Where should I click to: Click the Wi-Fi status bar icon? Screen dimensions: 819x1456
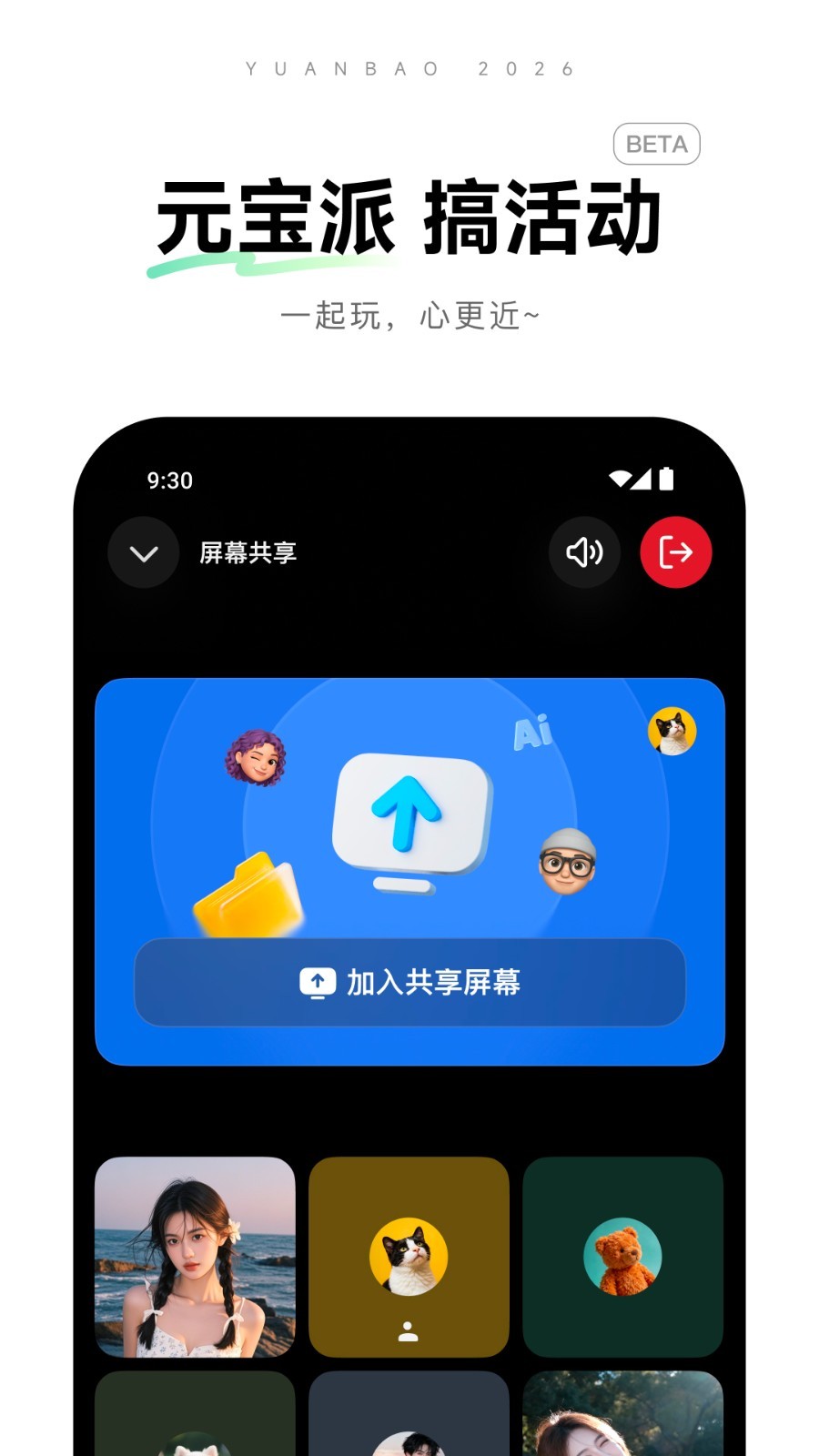point(621,480)
